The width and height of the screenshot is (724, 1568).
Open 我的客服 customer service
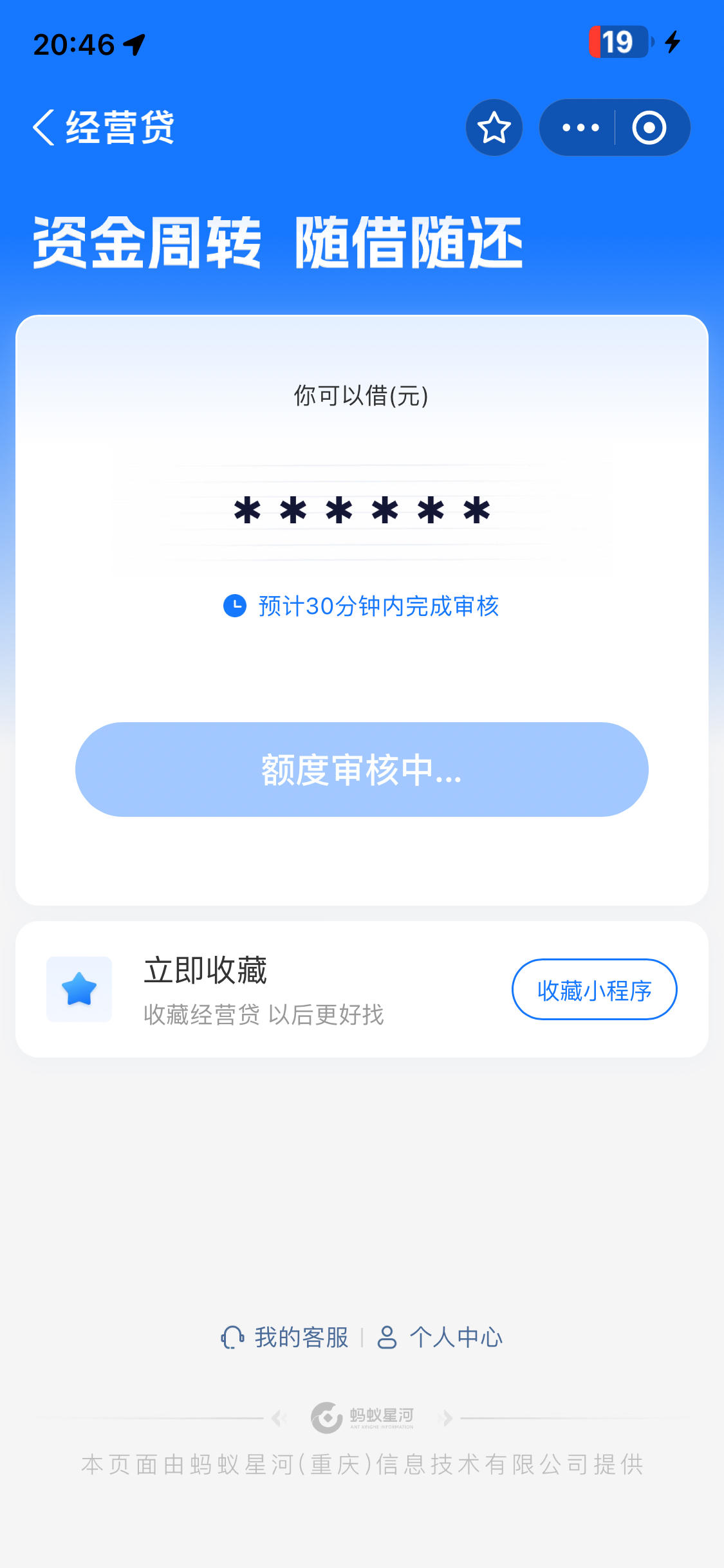coord(284,1338)
